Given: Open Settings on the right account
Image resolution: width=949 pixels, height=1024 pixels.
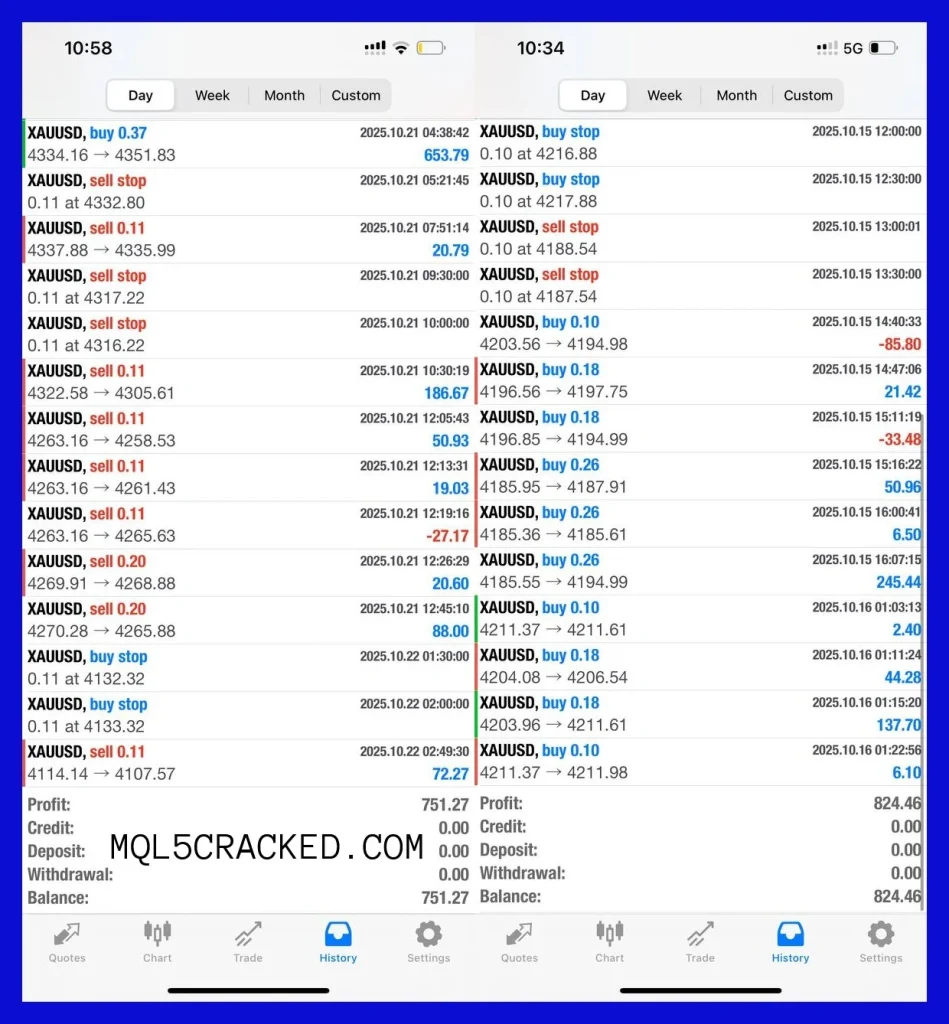Looking at the screenshot, I should [880, 942].
